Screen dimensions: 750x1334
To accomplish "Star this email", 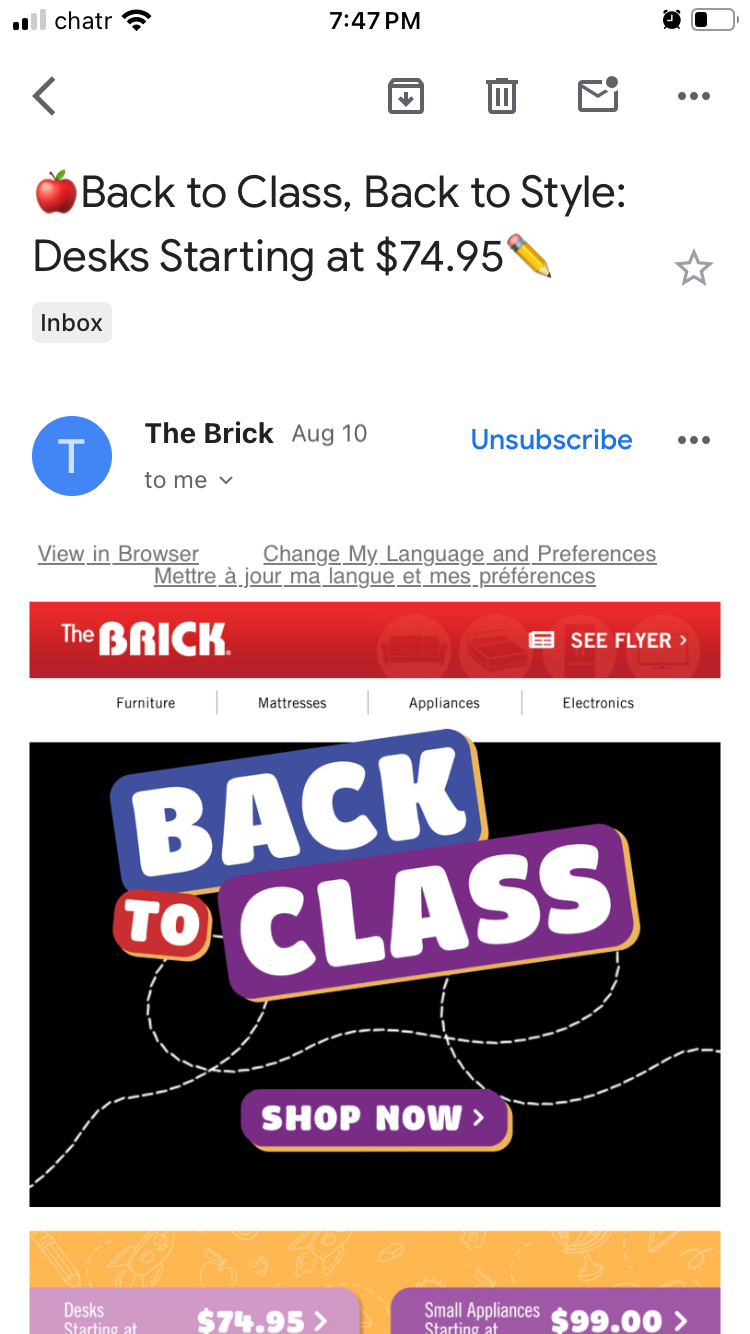I will tap(693, 268).
